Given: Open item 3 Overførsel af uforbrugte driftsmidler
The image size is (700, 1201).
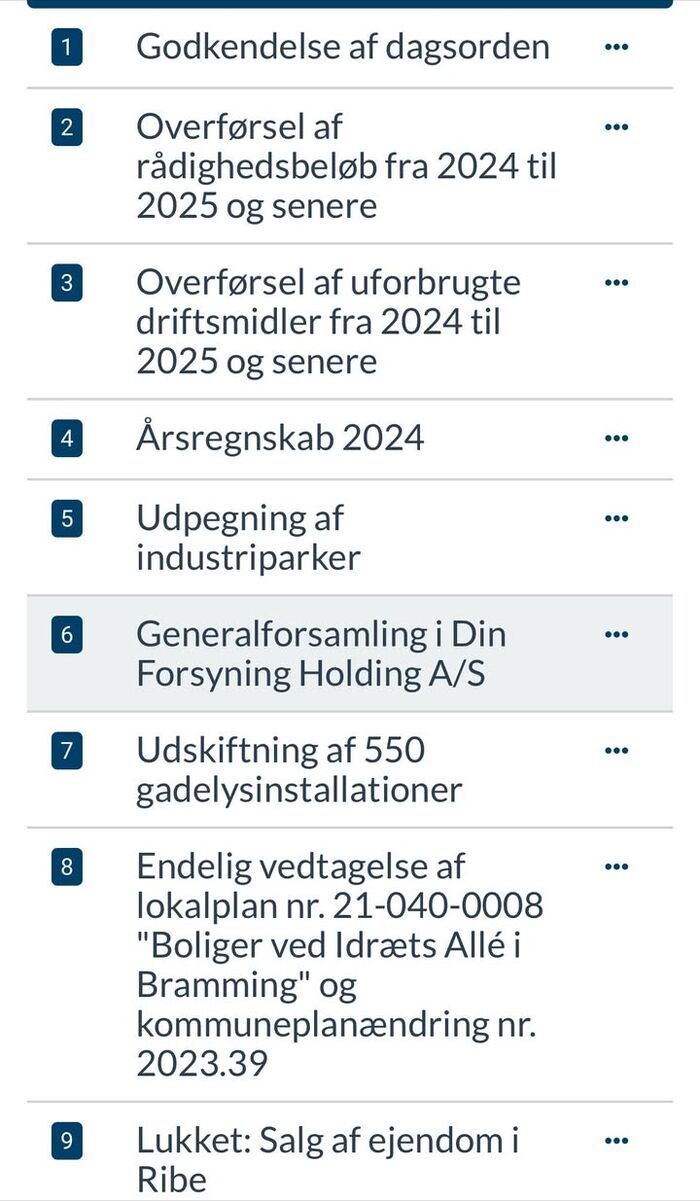Looking at the screenshot, I should [x=329, y=322].
